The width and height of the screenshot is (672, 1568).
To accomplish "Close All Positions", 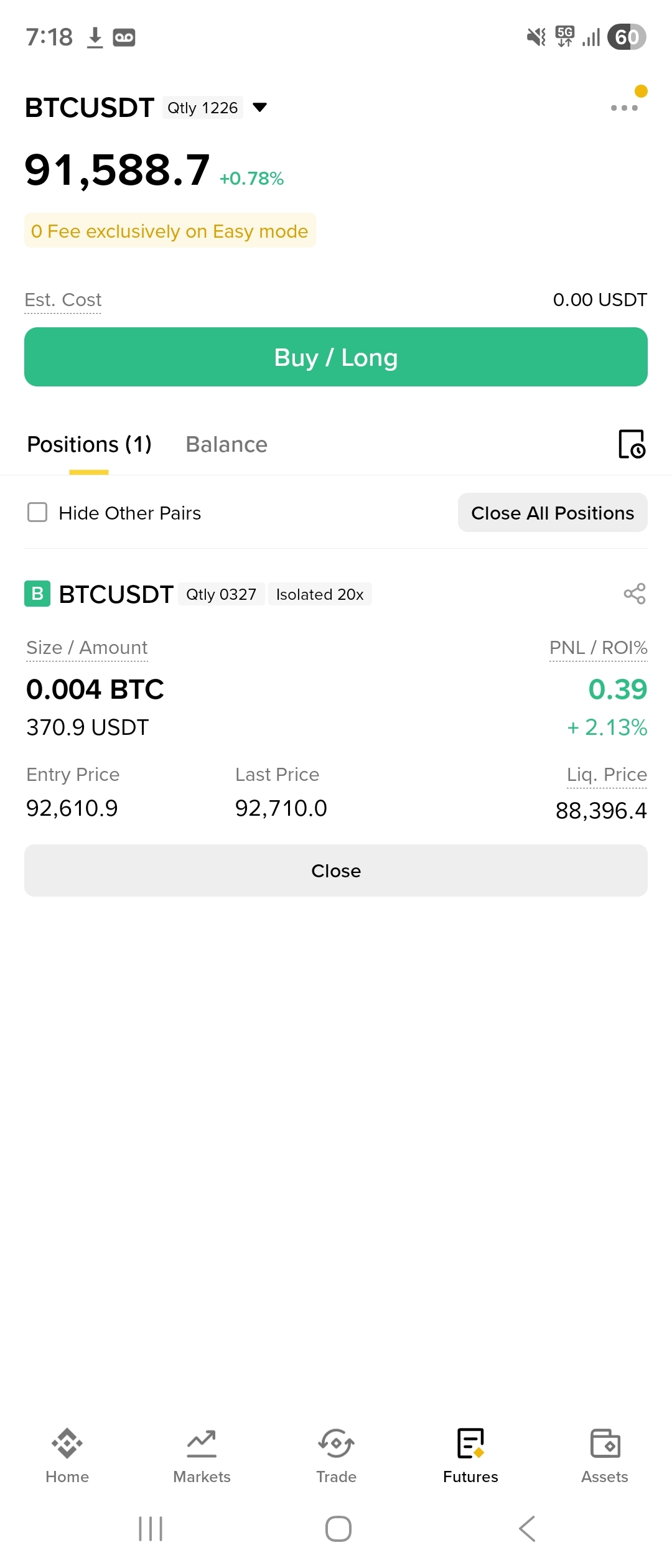I will 553,513.
